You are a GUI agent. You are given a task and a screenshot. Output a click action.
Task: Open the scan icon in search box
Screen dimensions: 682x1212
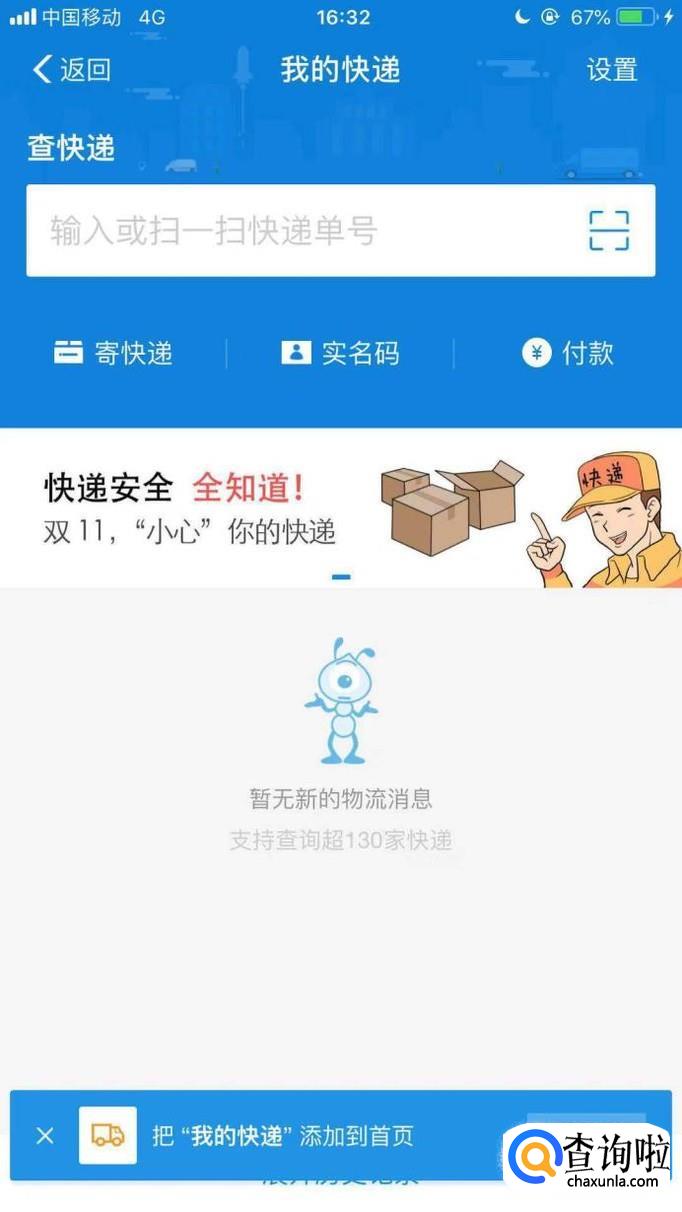pyautogui.click(x=609, y=231)
